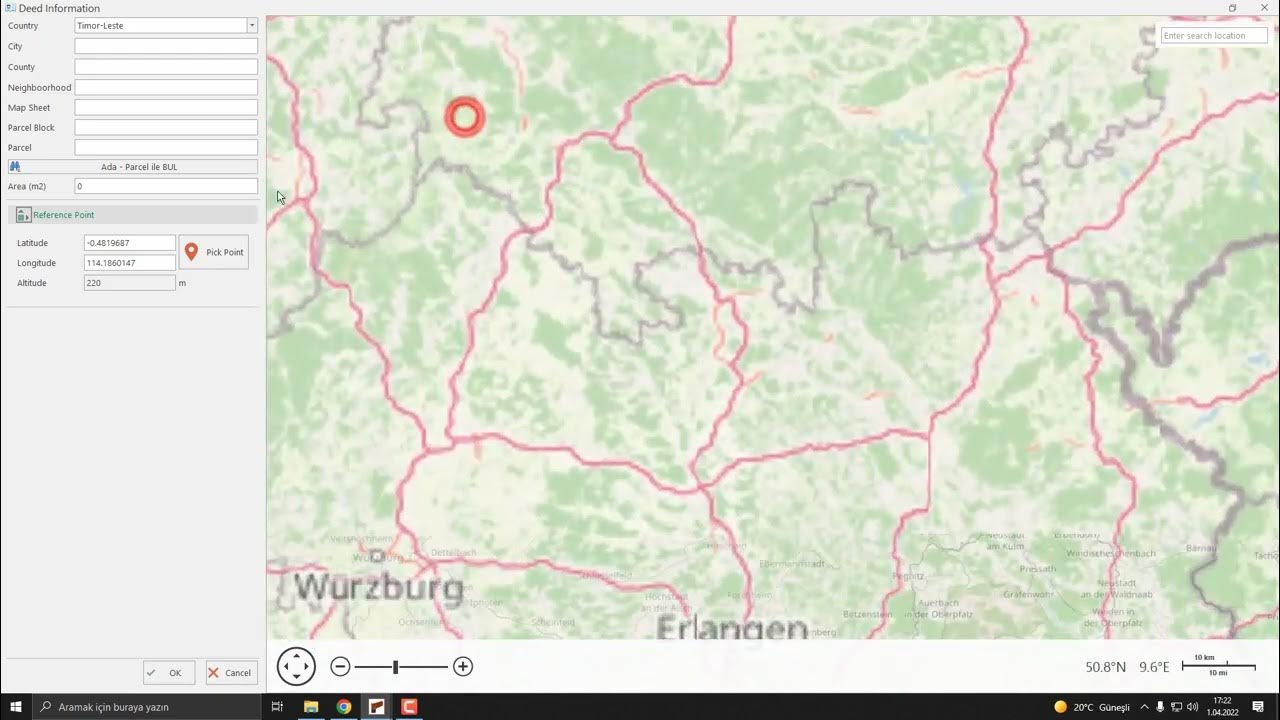Focus the Neighborhood field
This screenshot has width=1280, height=720.
coord(166,88)
